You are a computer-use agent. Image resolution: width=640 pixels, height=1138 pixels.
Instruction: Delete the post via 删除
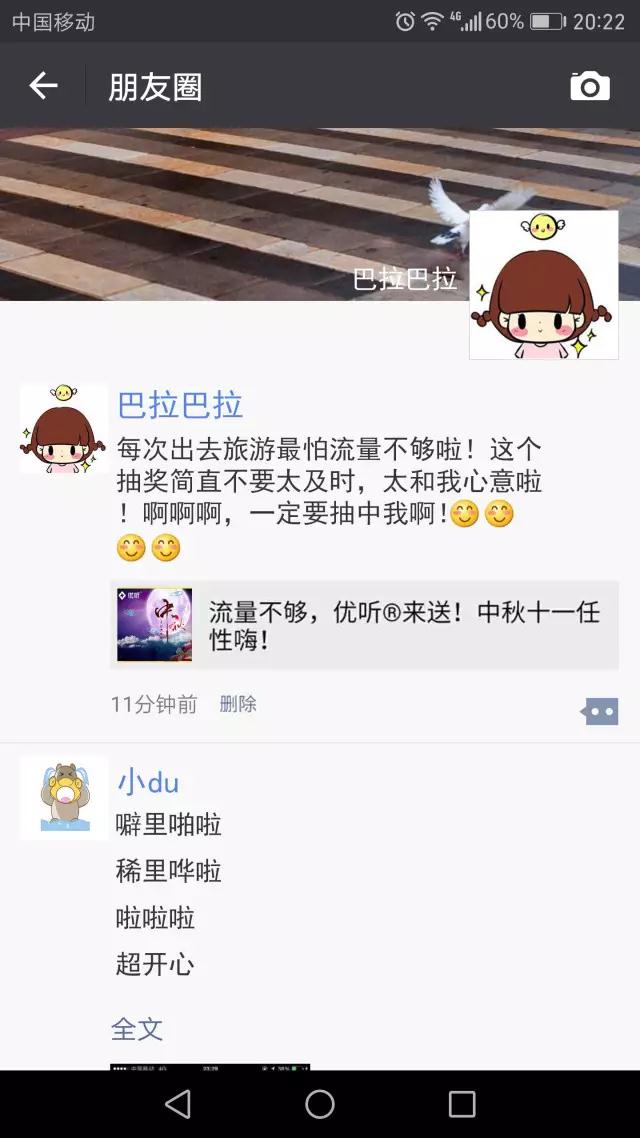tap(238, 704)
